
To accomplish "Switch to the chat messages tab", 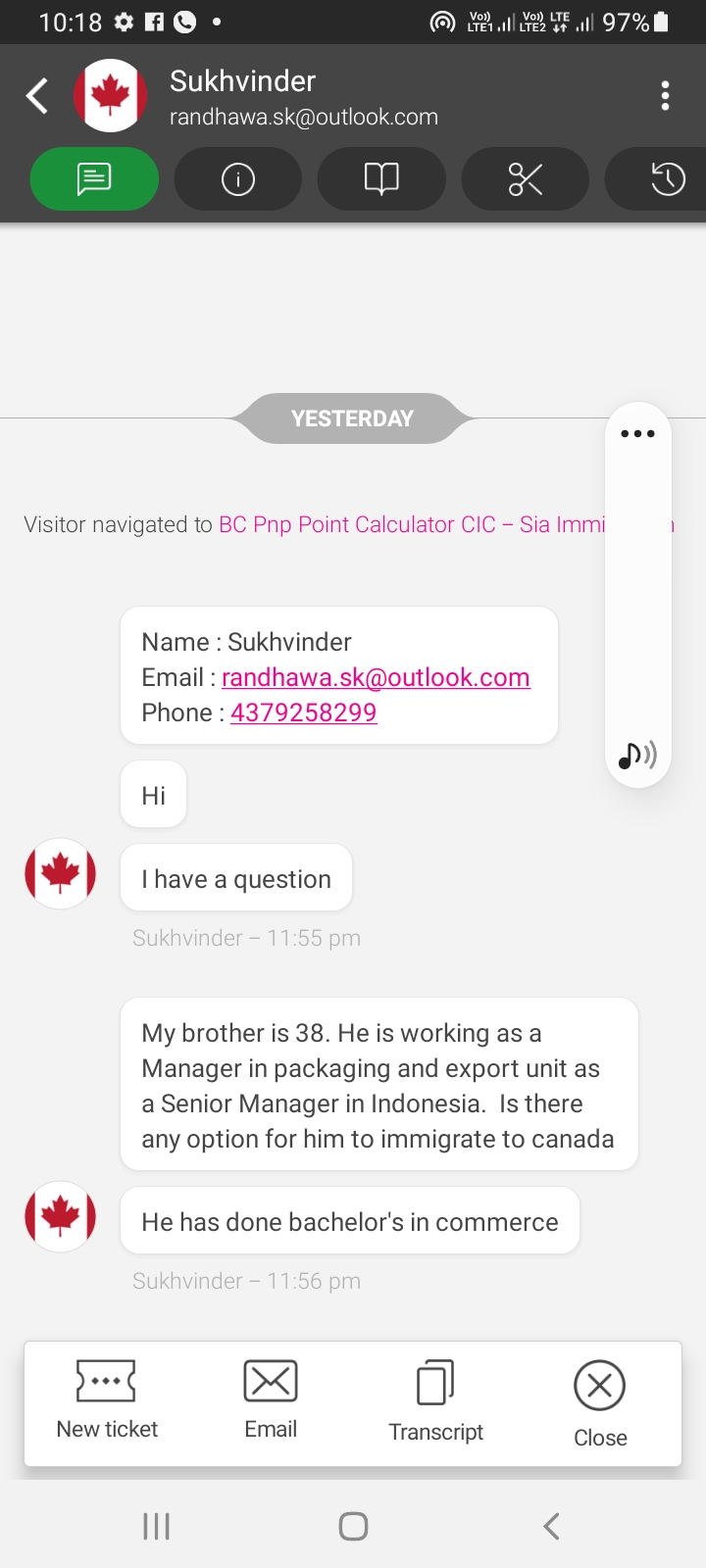I will tap(94, 178).
